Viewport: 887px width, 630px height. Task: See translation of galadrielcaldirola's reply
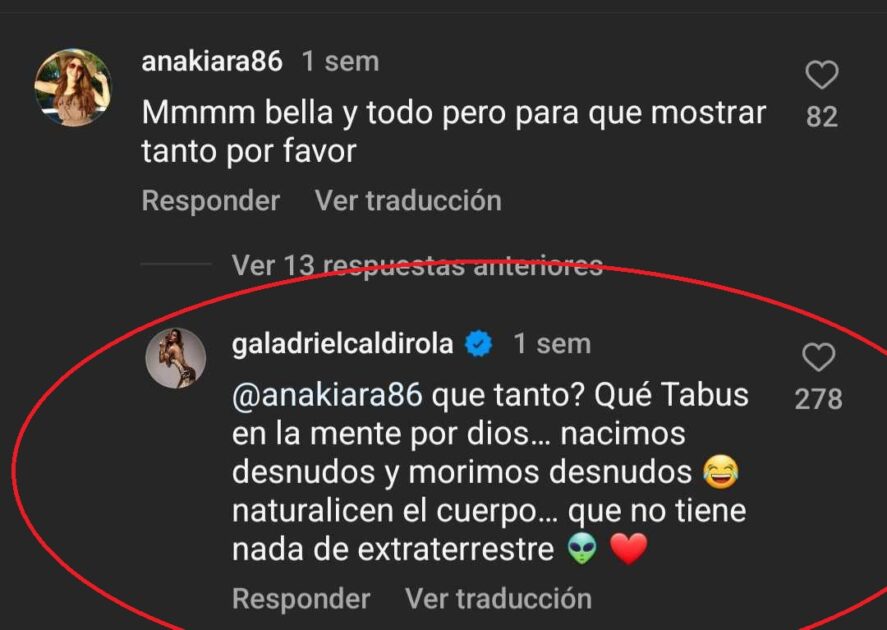coord(498,599)
